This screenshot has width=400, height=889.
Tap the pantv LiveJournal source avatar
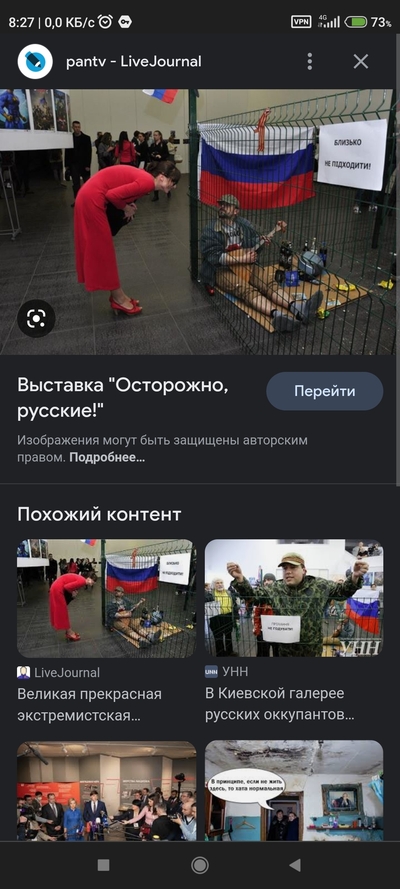(x=35, y=61)
